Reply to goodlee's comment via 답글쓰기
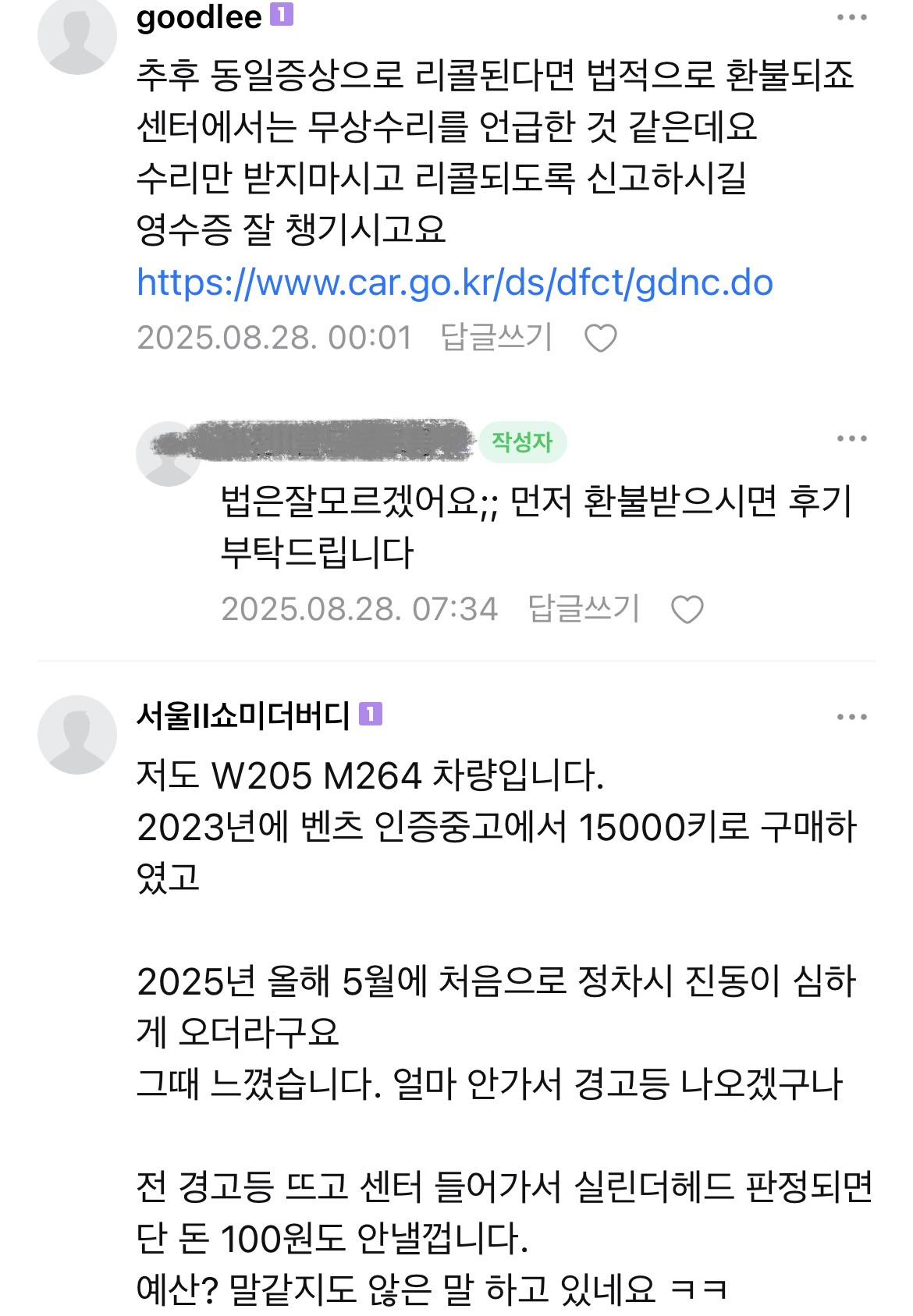This screenshot has width=913, height=1316. (496, 338)
